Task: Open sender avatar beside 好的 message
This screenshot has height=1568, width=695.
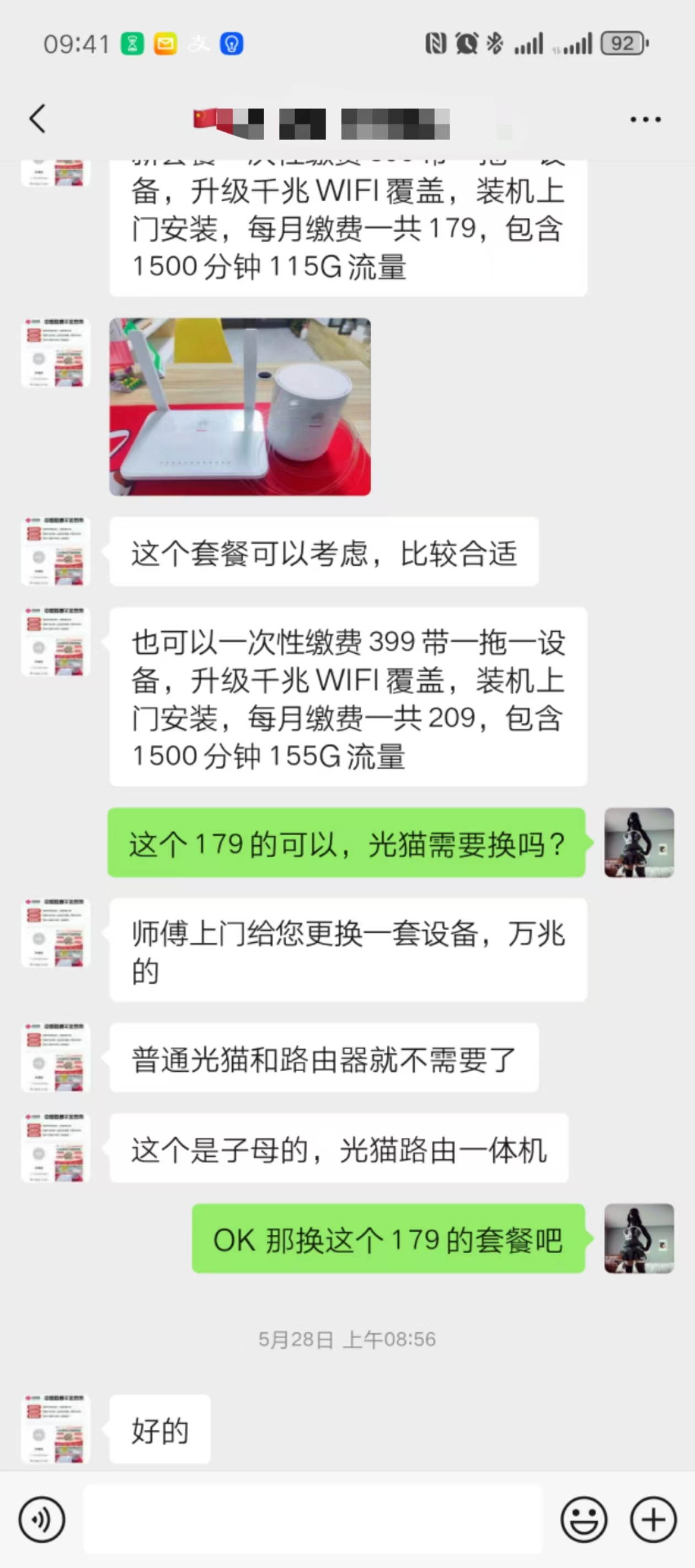Action: click(x=56, y=1429)
